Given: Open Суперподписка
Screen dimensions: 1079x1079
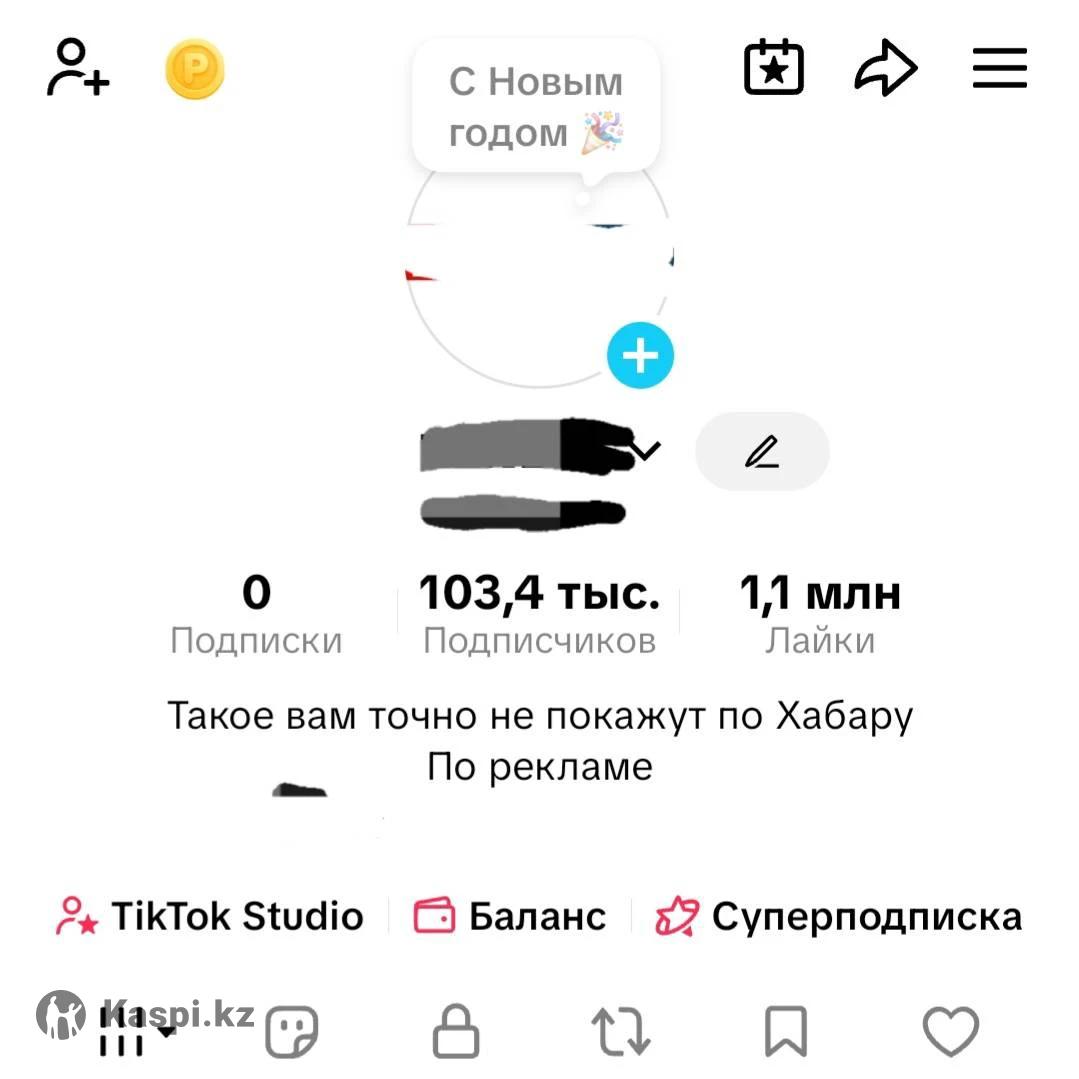Looking at the screenshot, I should [838, 916].
